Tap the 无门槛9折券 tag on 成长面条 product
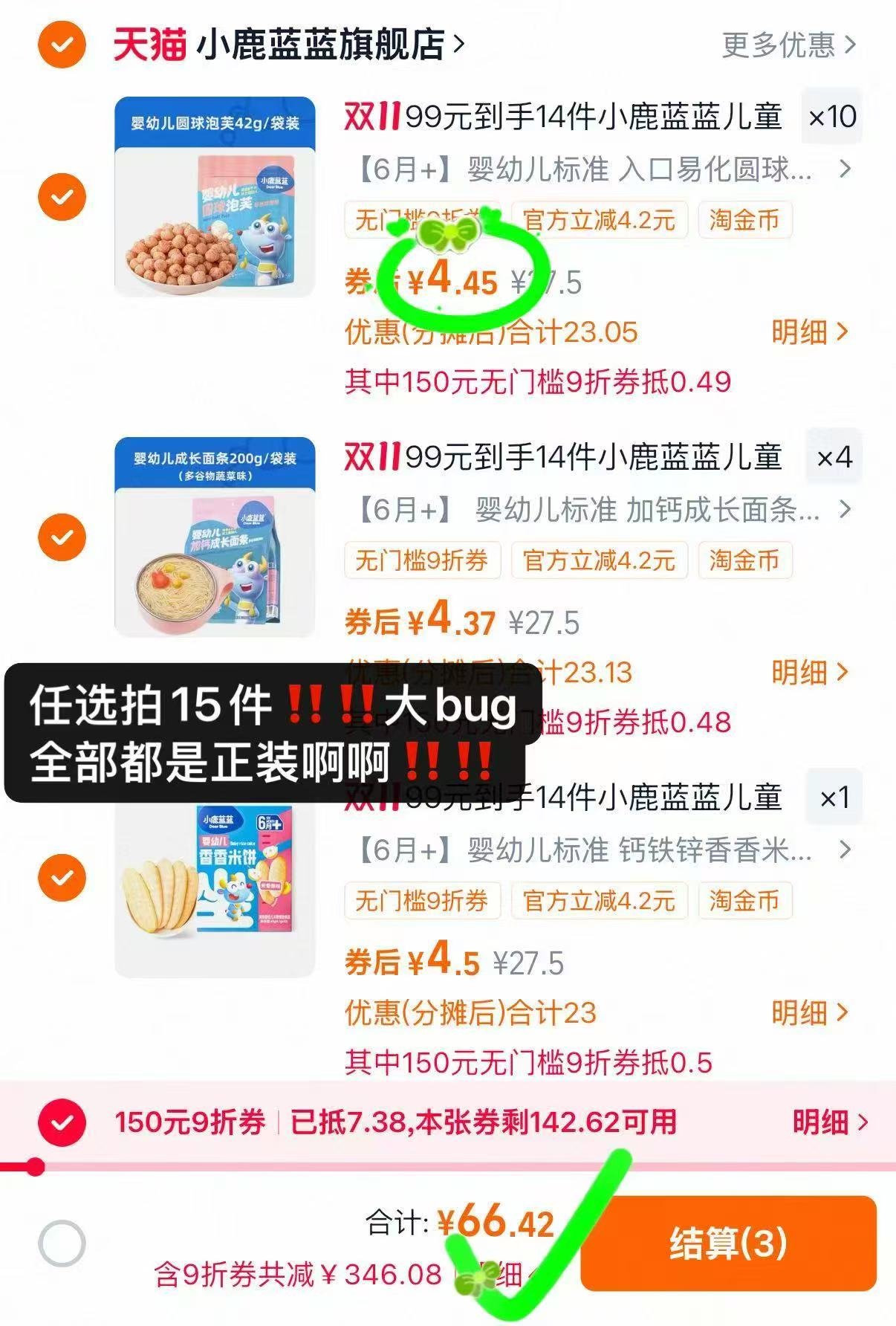This screenshot has height=1326, width=896. (x=421, y=563)
